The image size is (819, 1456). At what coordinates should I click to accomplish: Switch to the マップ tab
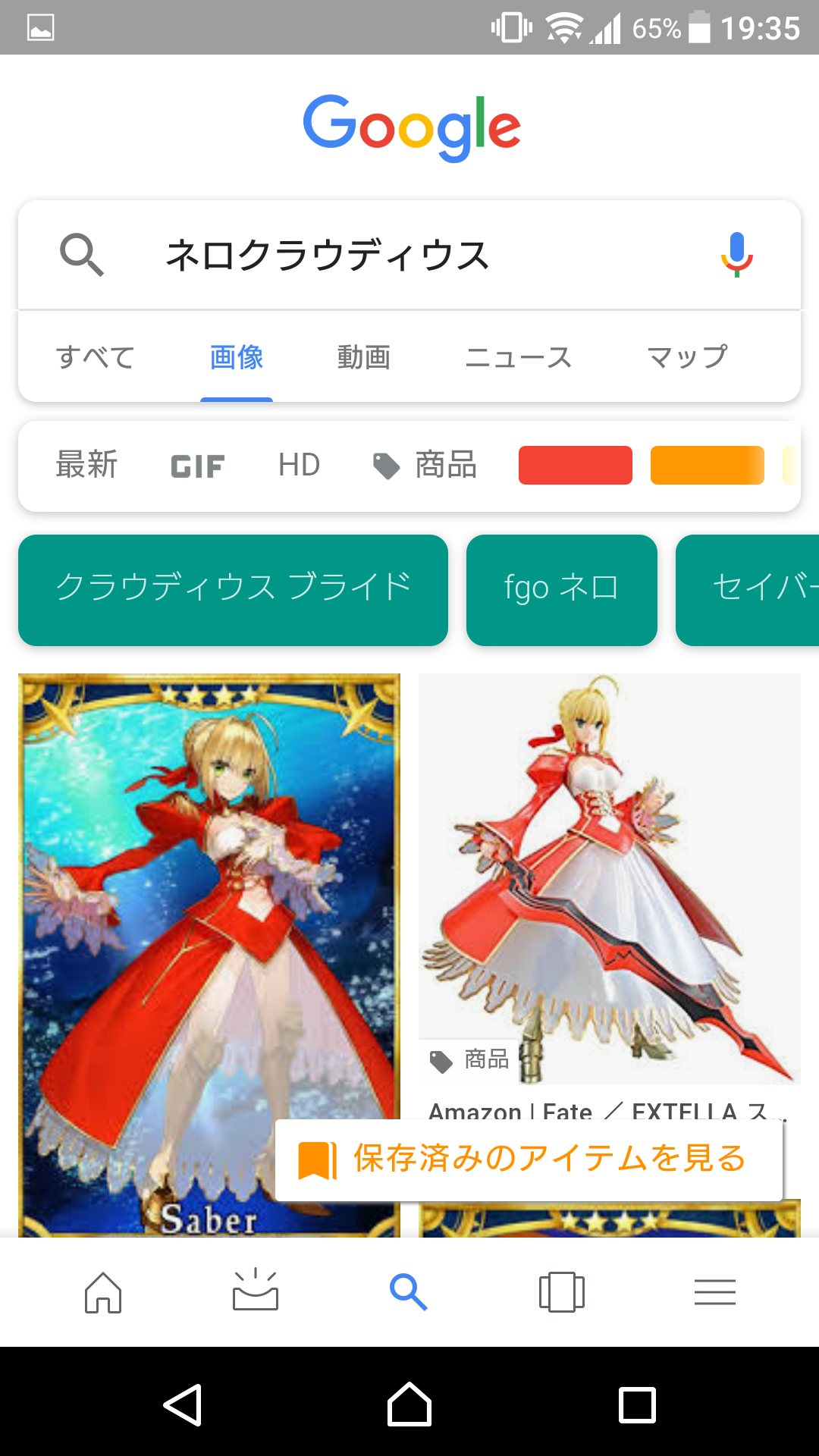click(x=687, y=357)
